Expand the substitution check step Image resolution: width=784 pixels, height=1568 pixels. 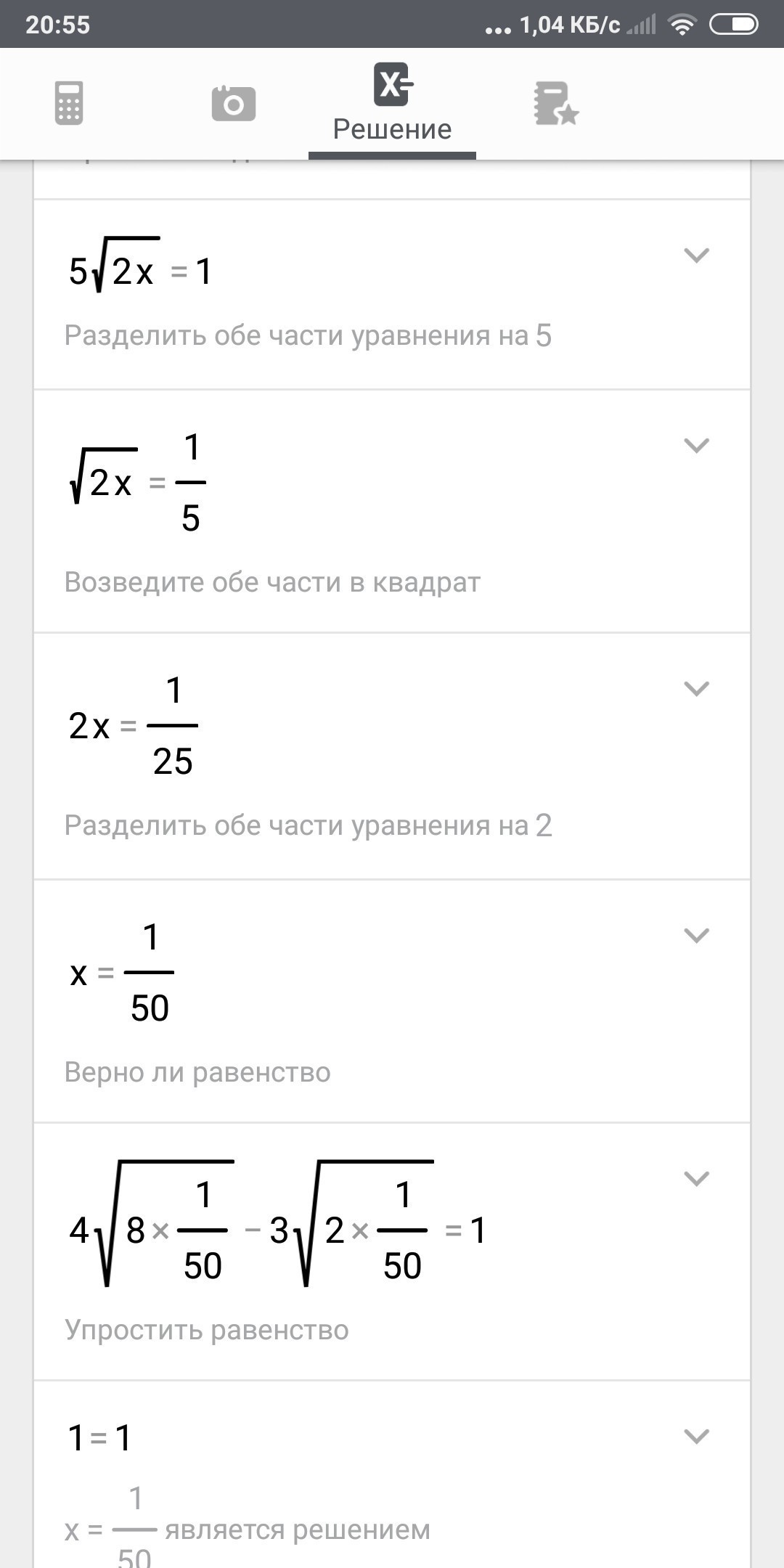[696, 1179]
